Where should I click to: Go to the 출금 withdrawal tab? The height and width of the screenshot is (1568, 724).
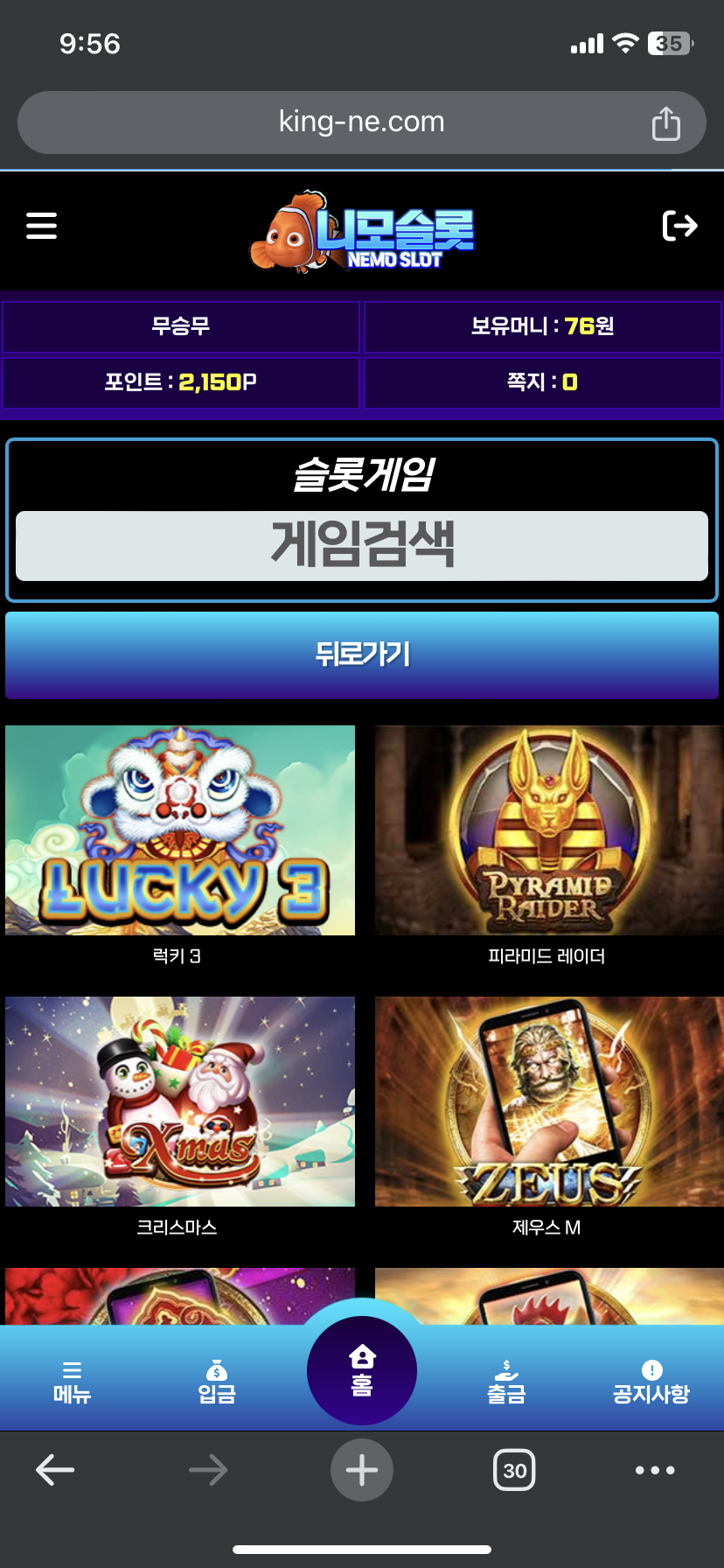506,1382
